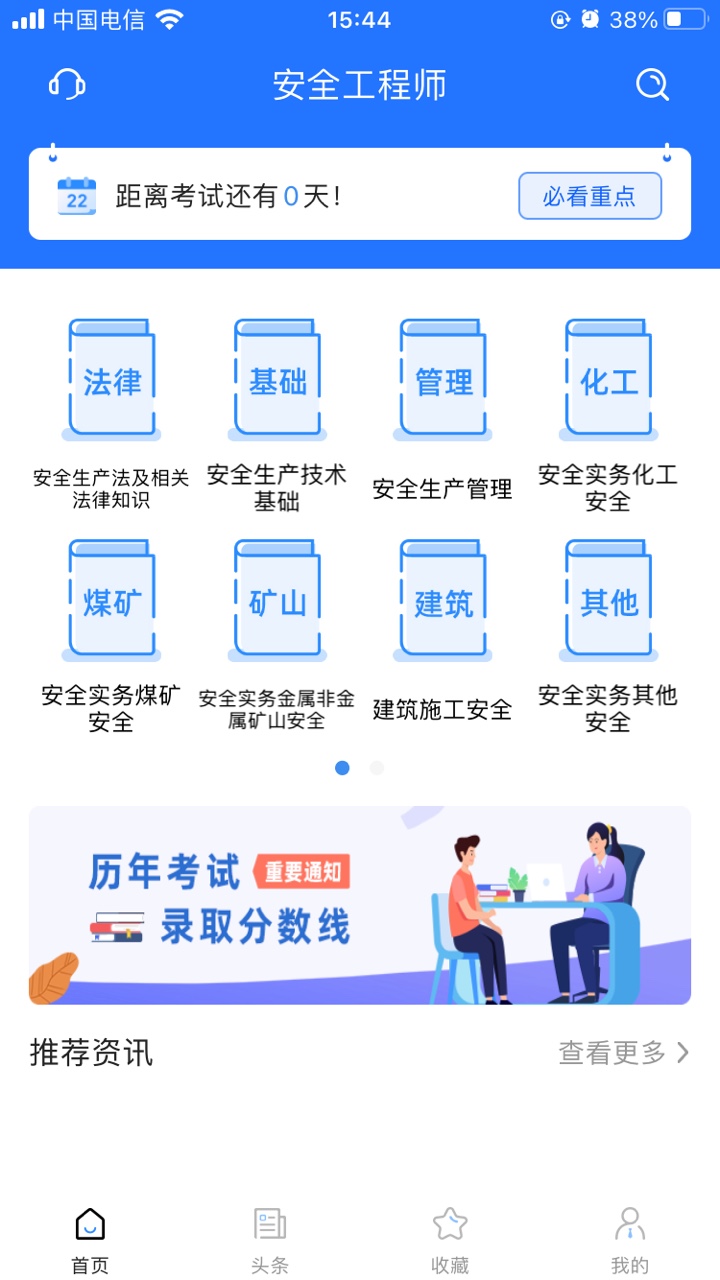Open the 矿山 subject book

click(277, 601)
